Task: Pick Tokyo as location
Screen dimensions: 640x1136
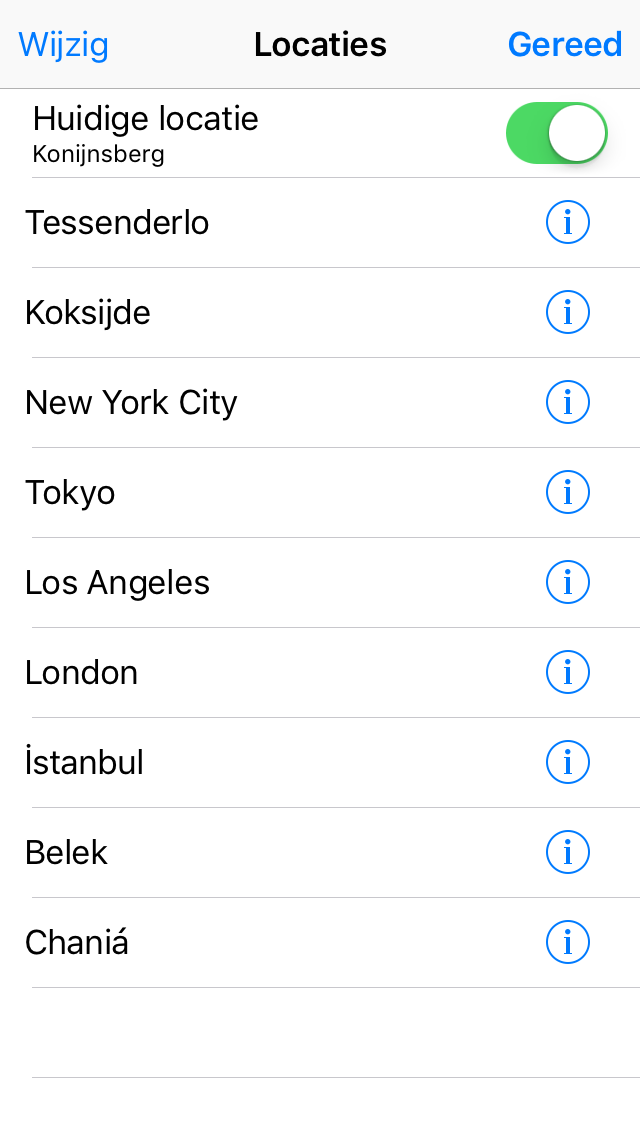Action: pyautogui.click(x=70, y=492)
